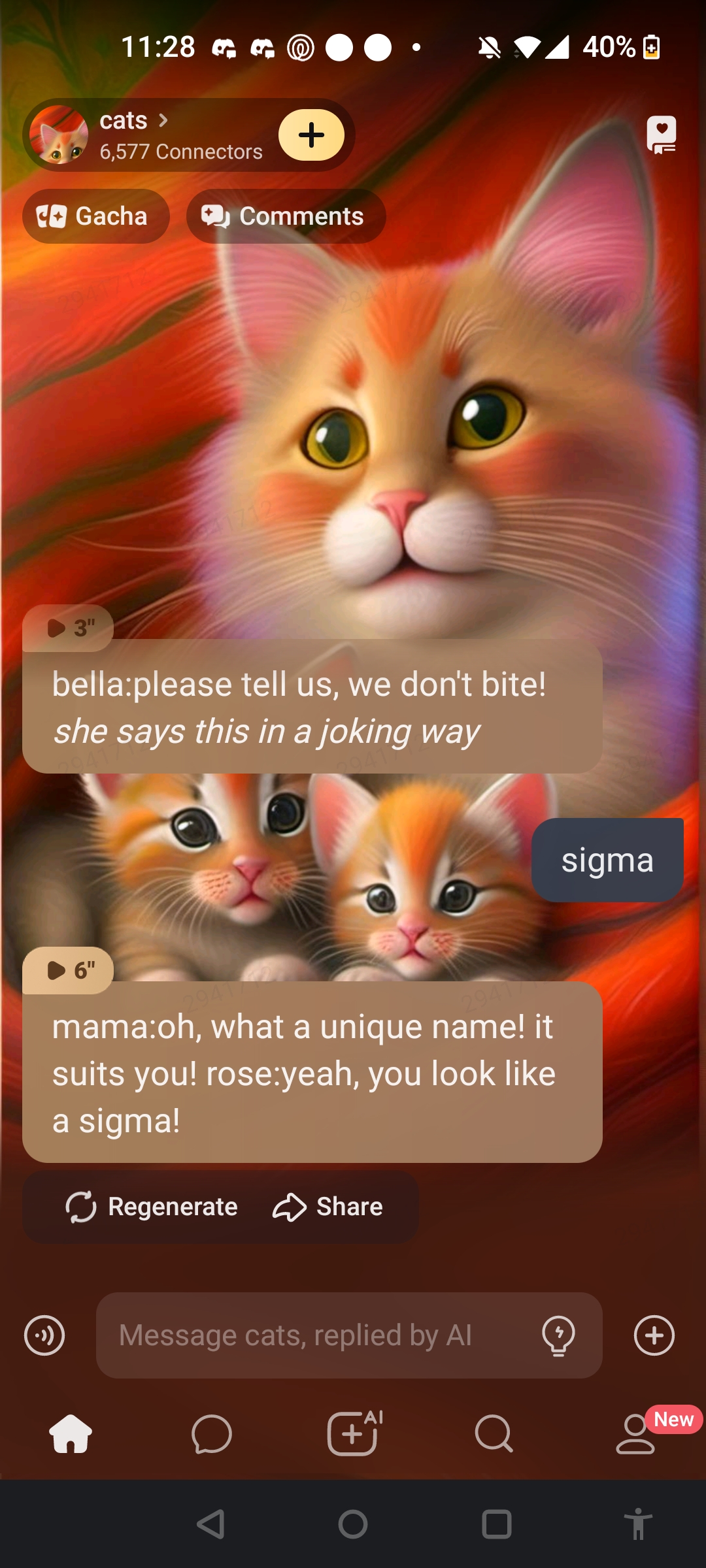This screenshot has width=706, height=1568.
Task: Share this conversation
Action: 328,1207
